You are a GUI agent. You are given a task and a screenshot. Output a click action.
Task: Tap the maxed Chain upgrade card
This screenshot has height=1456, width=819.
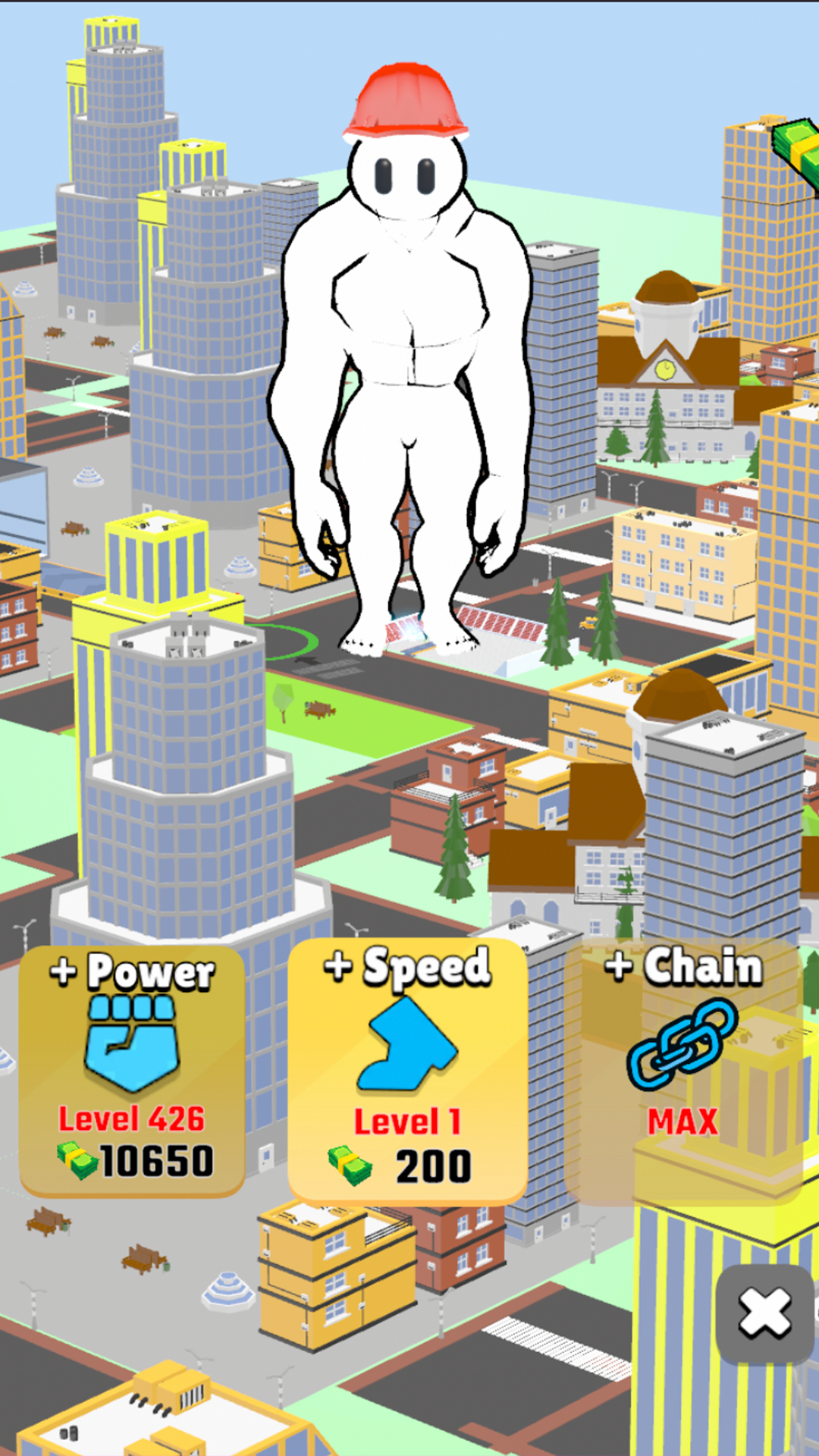(x=682, y=1069)
